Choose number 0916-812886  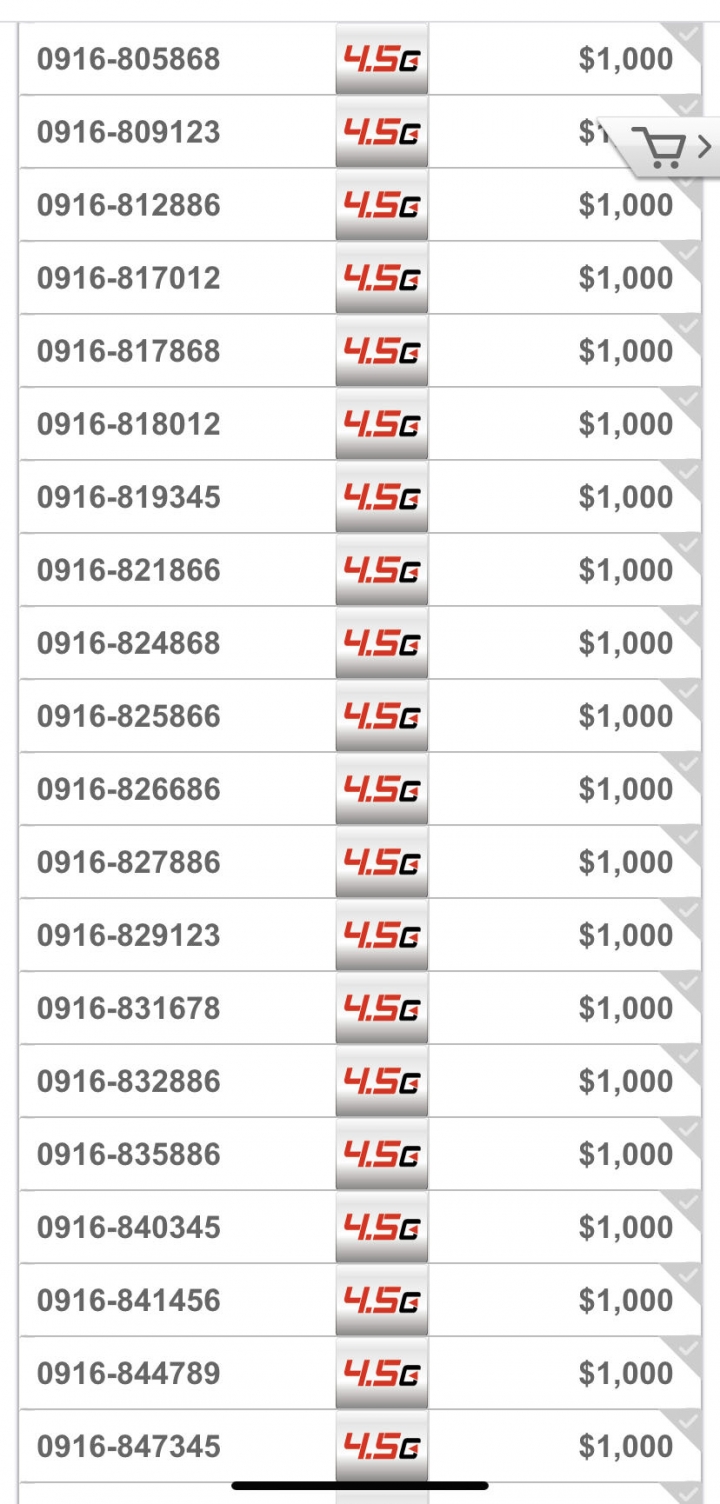[x=360, y=205]
